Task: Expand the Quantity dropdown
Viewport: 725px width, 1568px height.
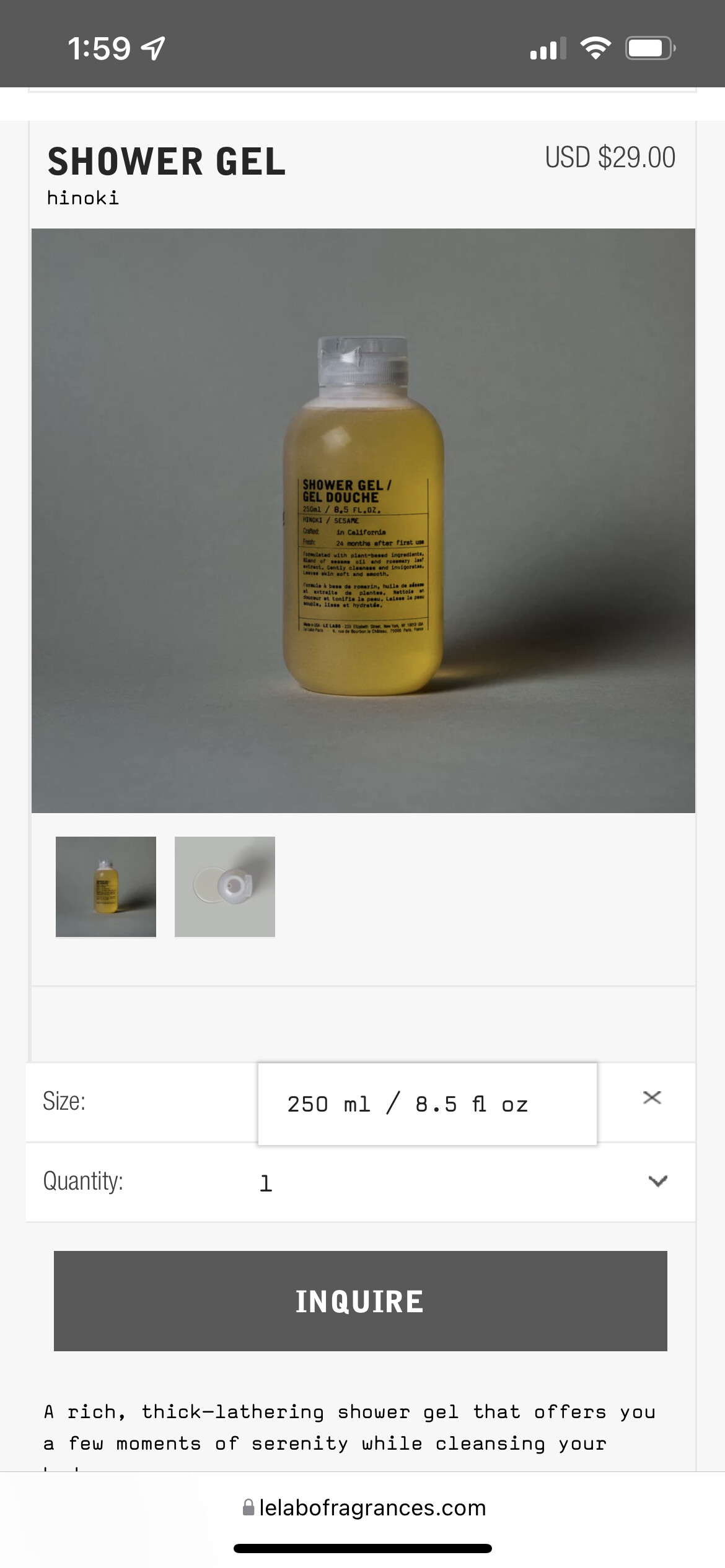Action: [x=361, y=1182]
